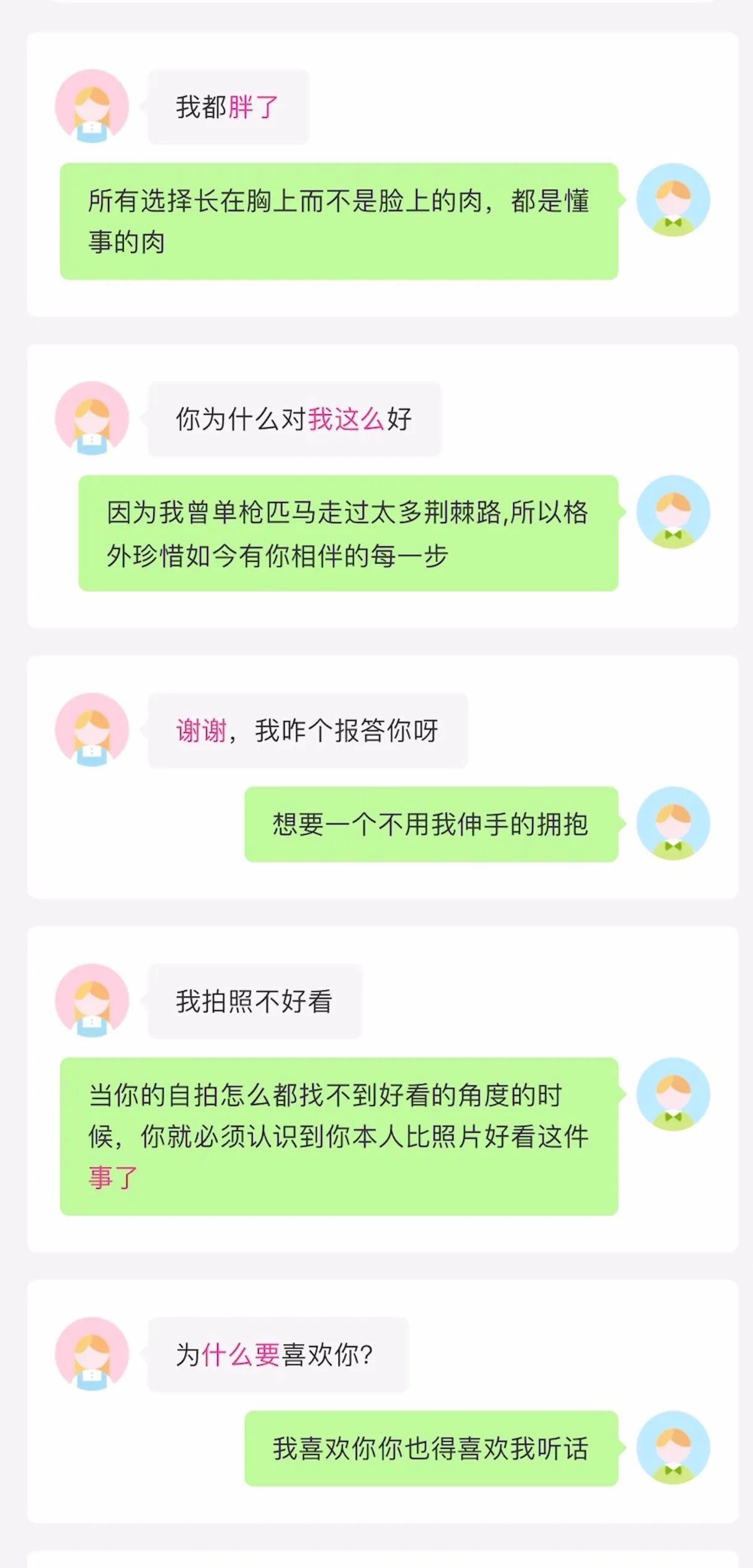This screenshot has height=1568, width=753.
Task: Select the reply card for “你为什么对我这么好”
Action: pyautogui.click(x=383, y=486)
